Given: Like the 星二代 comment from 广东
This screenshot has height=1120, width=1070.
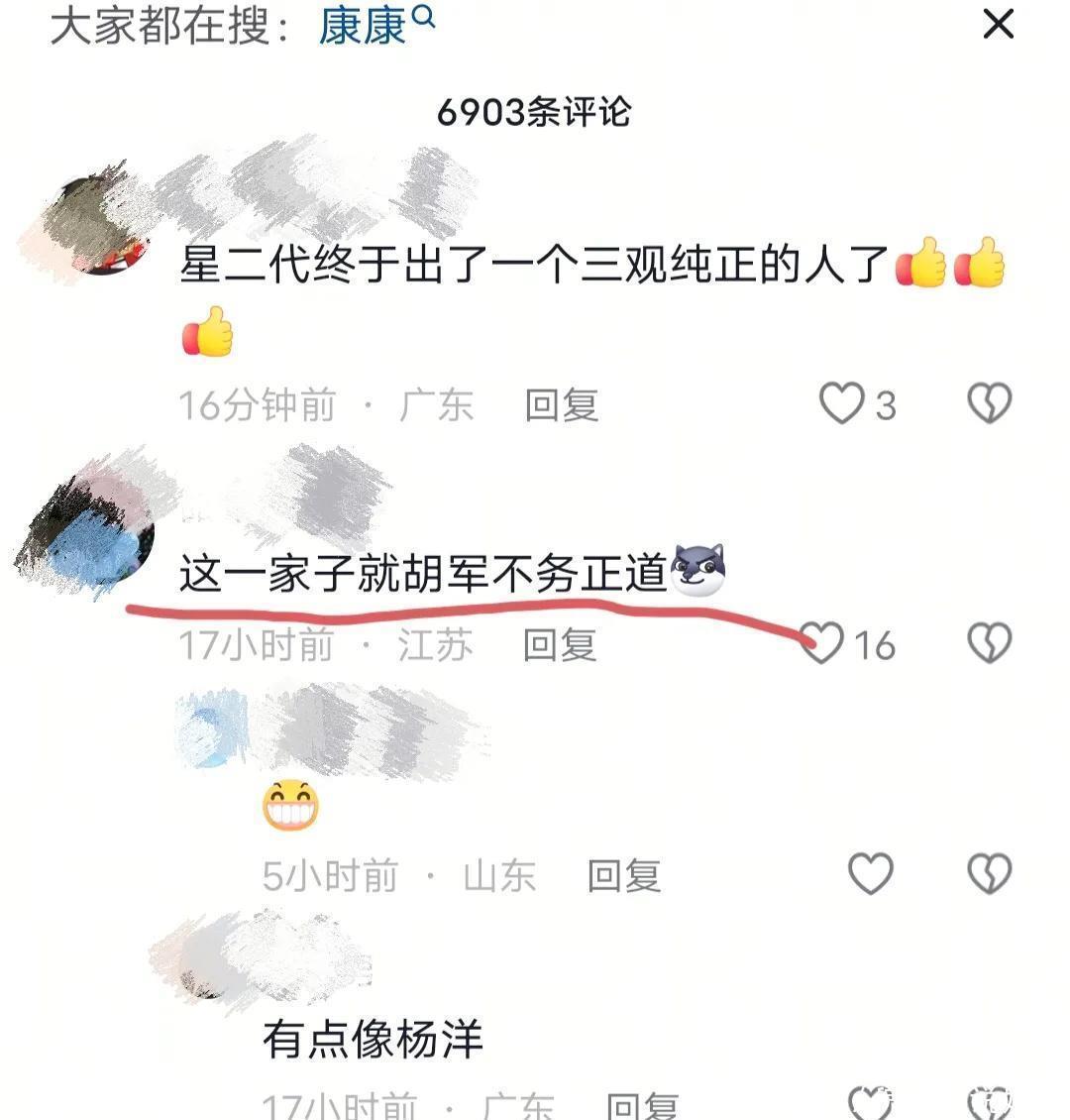Looking at the screenshot, I should [x=842, y=404].
